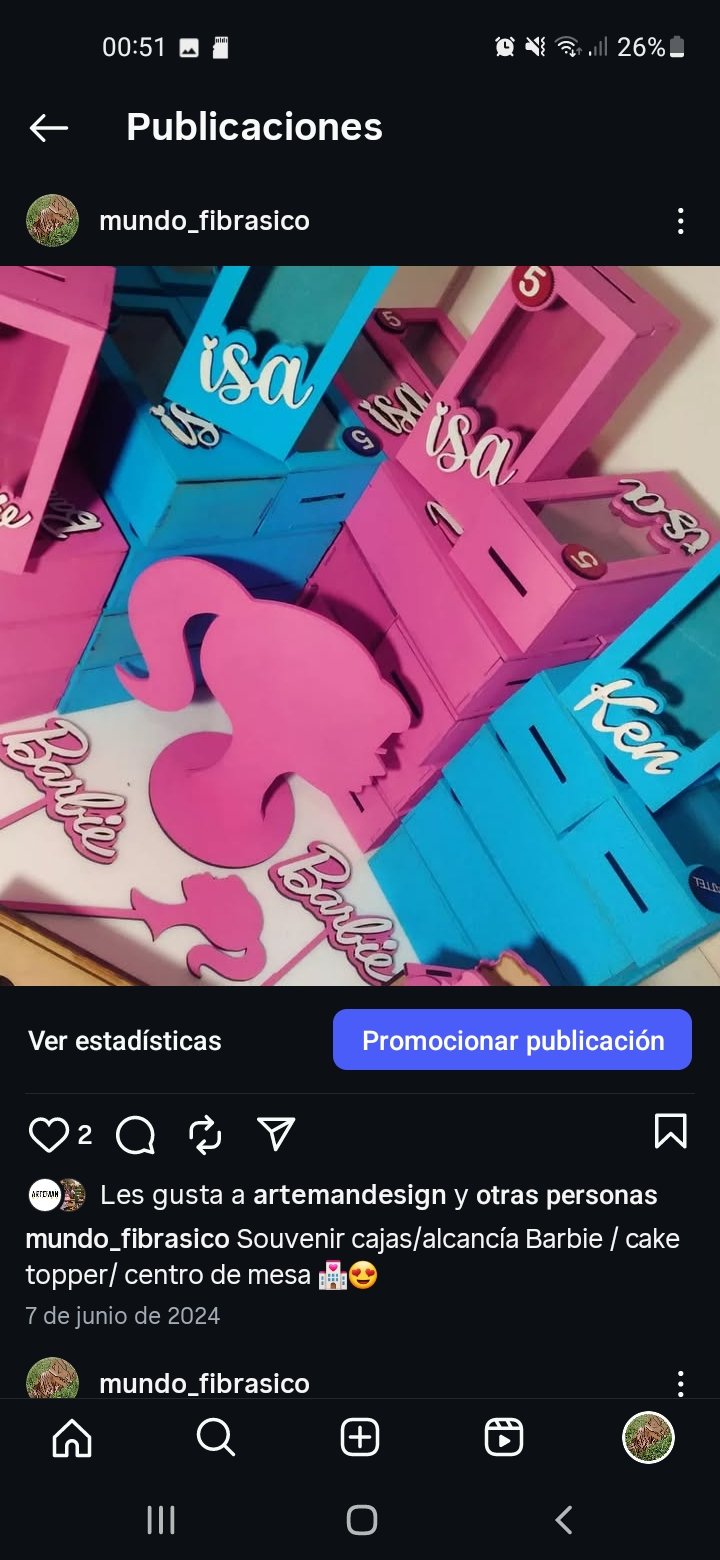Screen dimensions: 720x1560
Task: Repost the Barbie souvenir post
Action: click(205, 1135)
